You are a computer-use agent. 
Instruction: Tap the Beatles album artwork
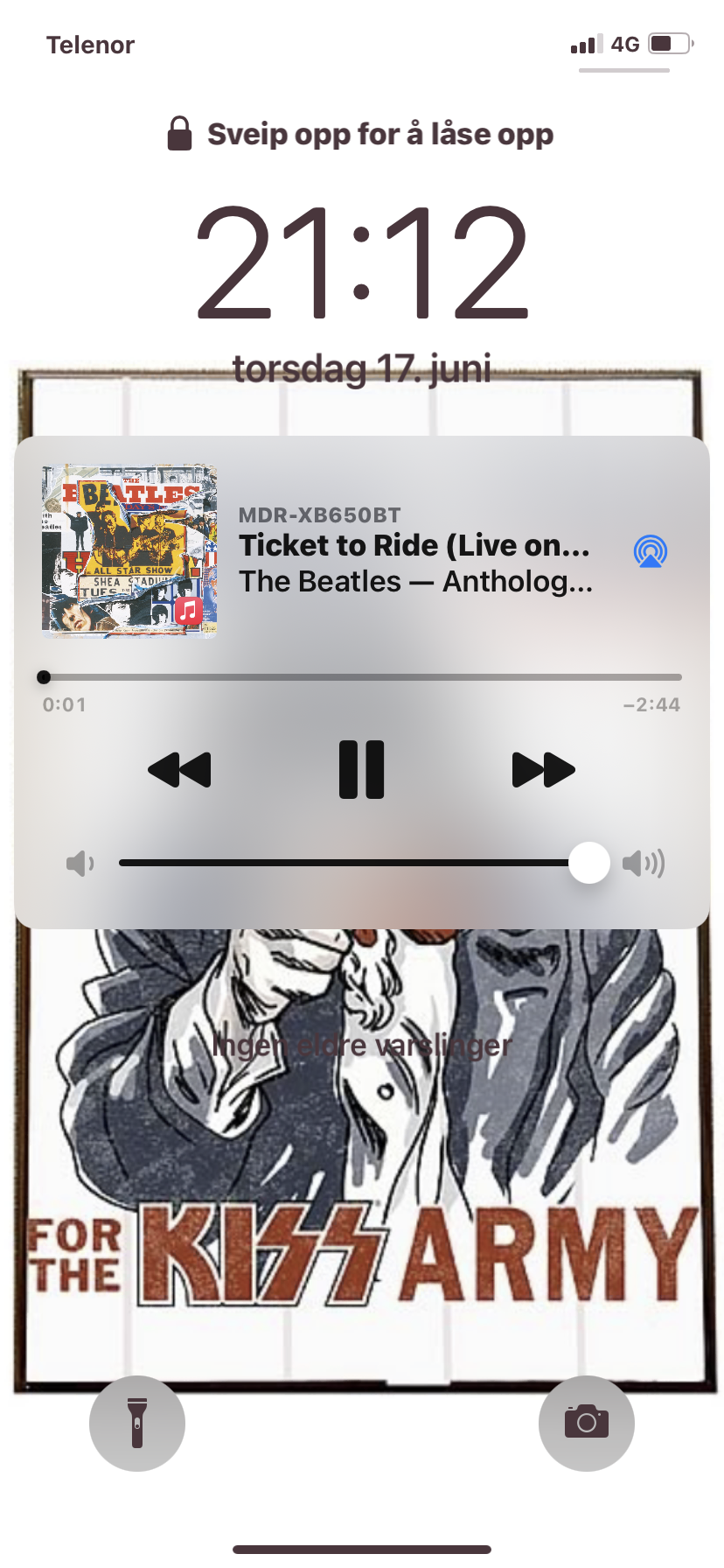click(x=129, y=550)
